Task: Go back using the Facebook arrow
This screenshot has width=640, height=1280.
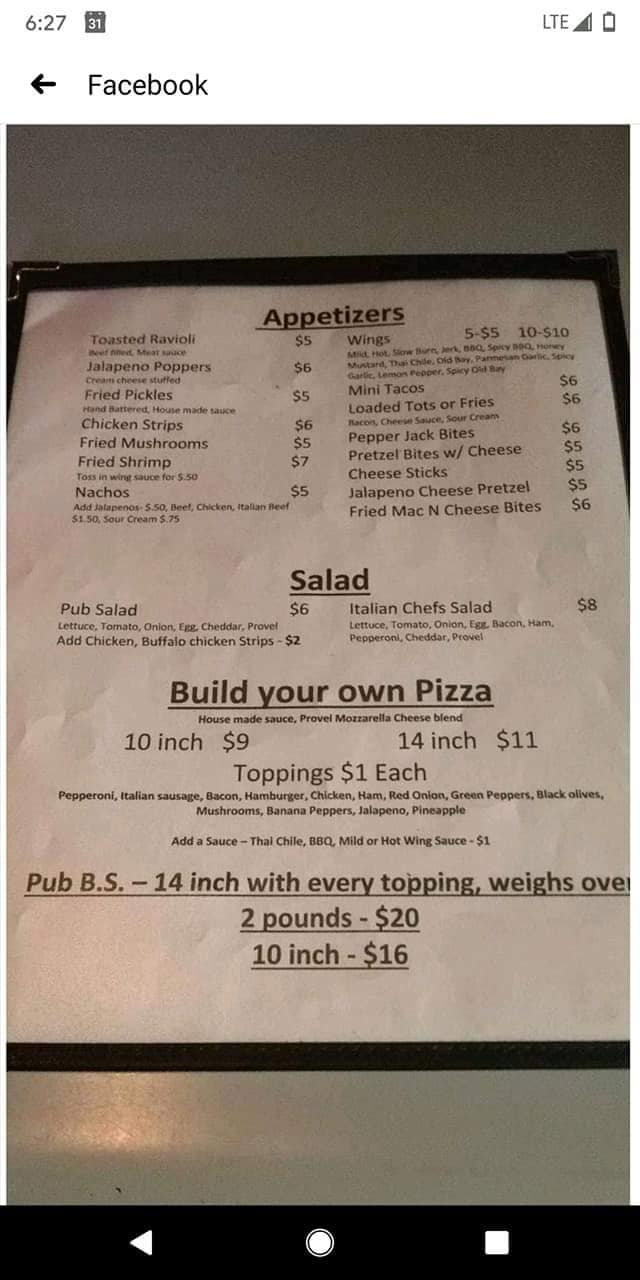Action: click(43, 85)
